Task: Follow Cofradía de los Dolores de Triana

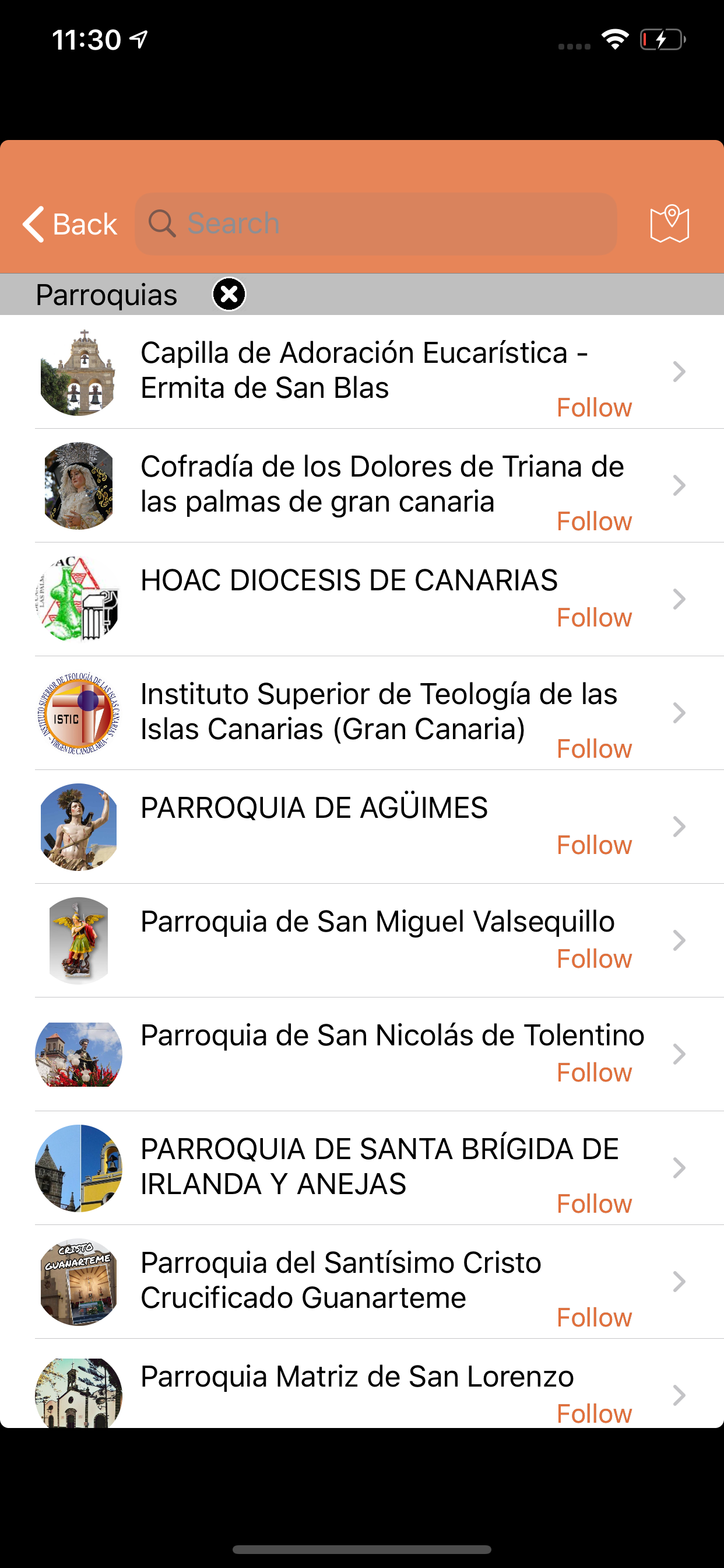Action: [x=594, y=521]
